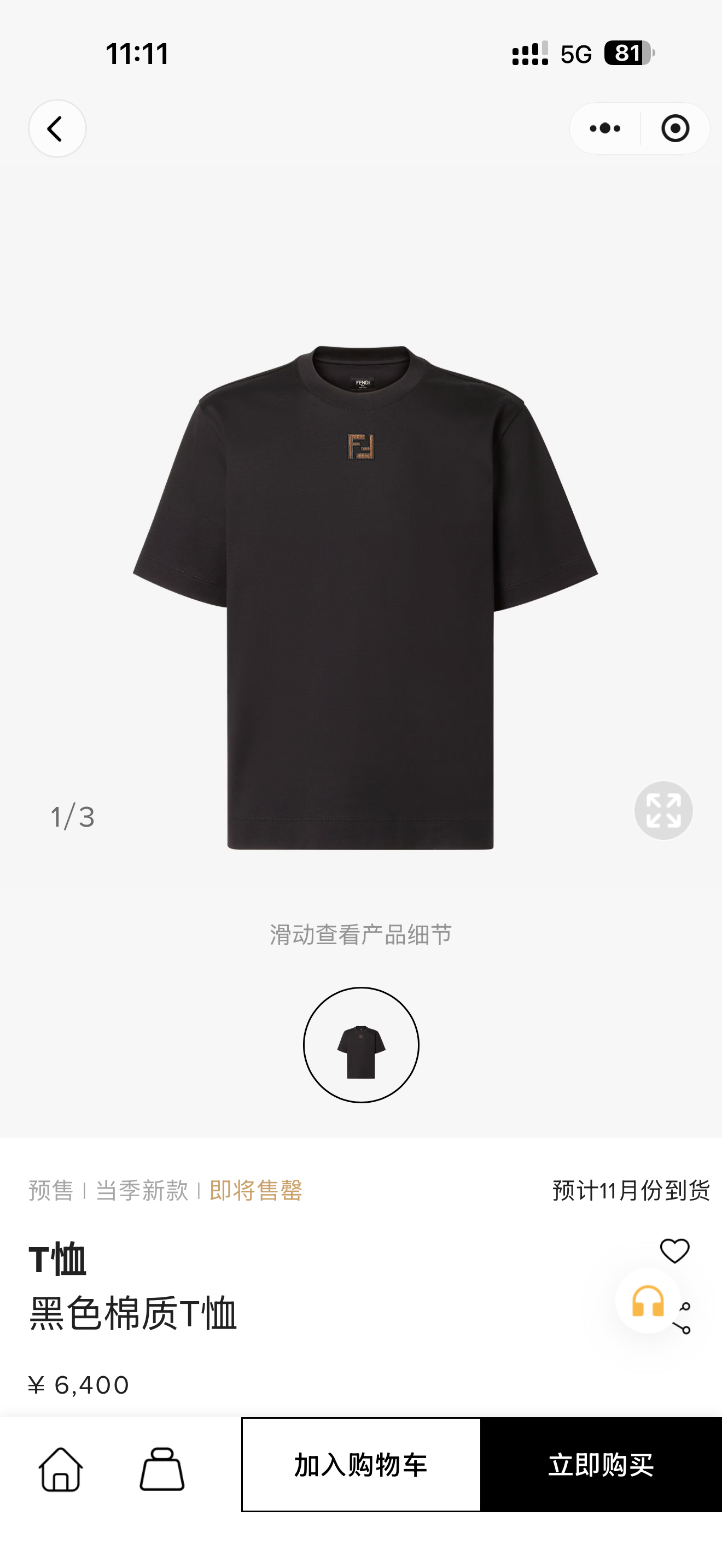Screen dimensions: 722x1568
Task: Select the black T-shirt thumbnail
Action: [x=361, y=1045]
